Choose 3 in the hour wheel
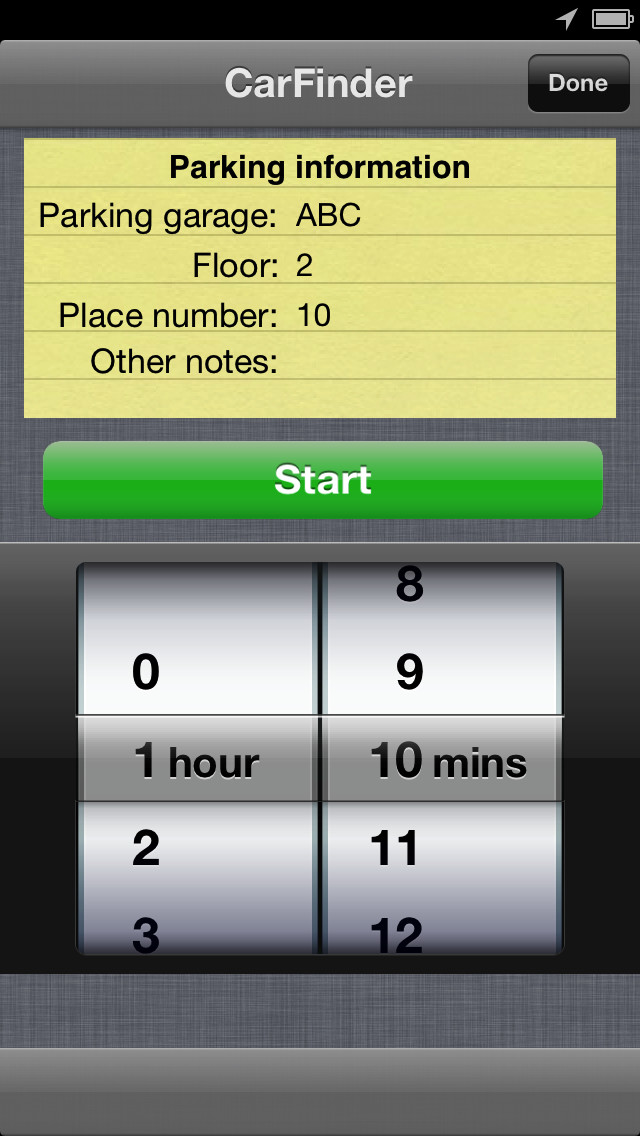Image resolution: width=640 pixels, height=1136 pixels. tap(146, 933)
